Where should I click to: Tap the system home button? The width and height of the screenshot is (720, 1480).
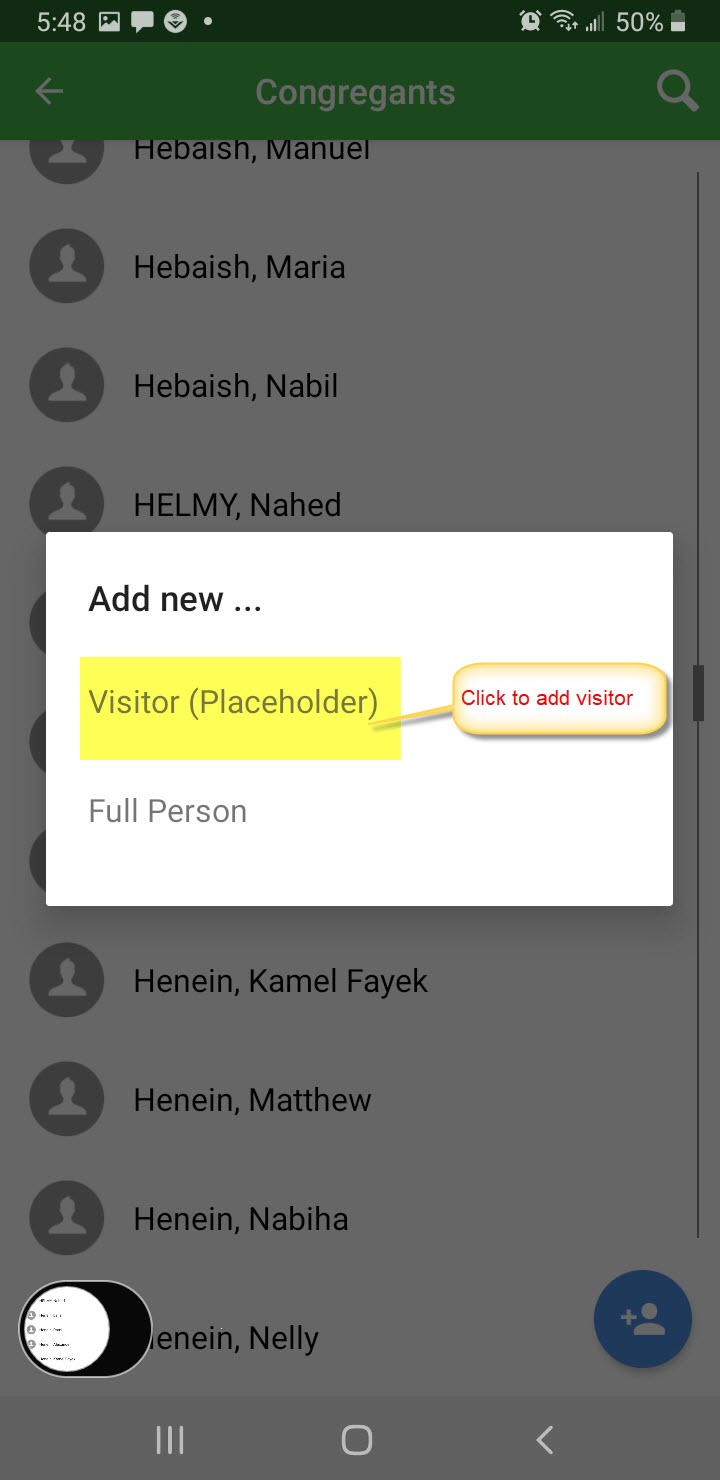pyautogui.click(x=357, y=1440)
